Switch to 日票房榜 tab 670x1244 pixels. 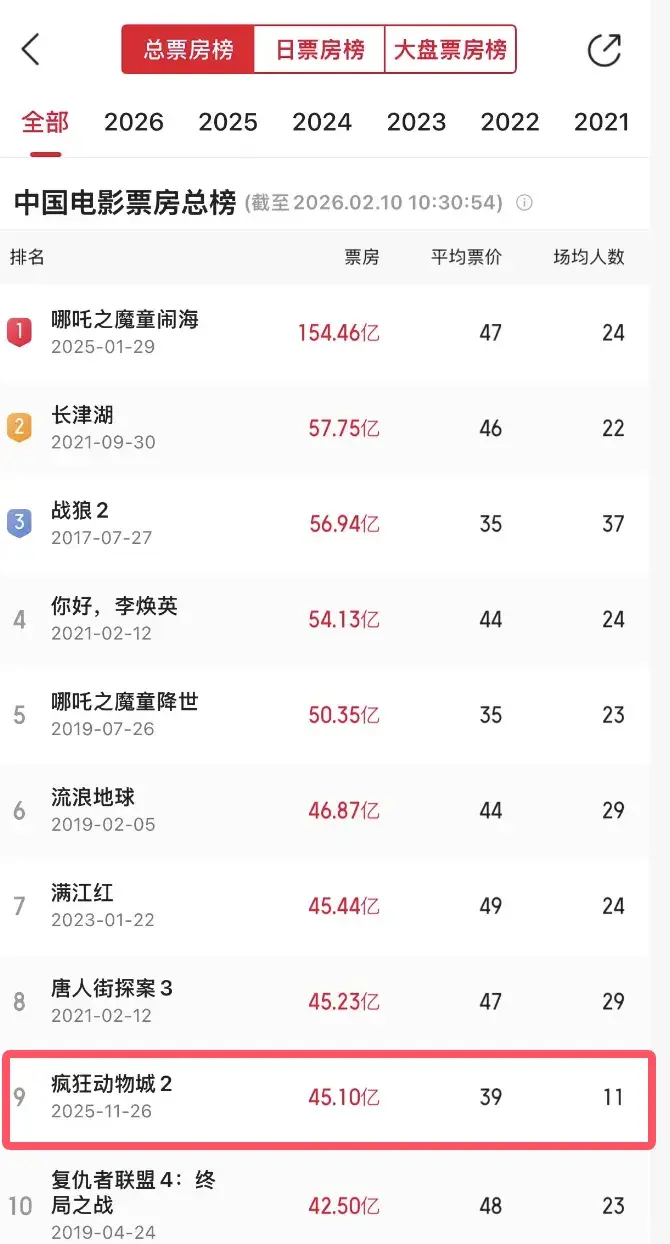coord(320,50)
